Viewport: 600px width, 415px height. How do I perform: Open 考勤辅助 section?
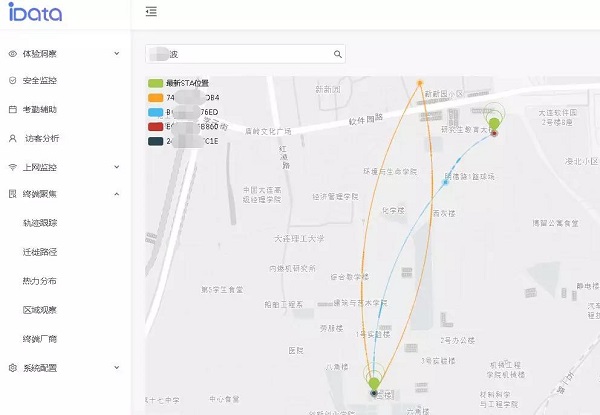[x=62, y=109]
